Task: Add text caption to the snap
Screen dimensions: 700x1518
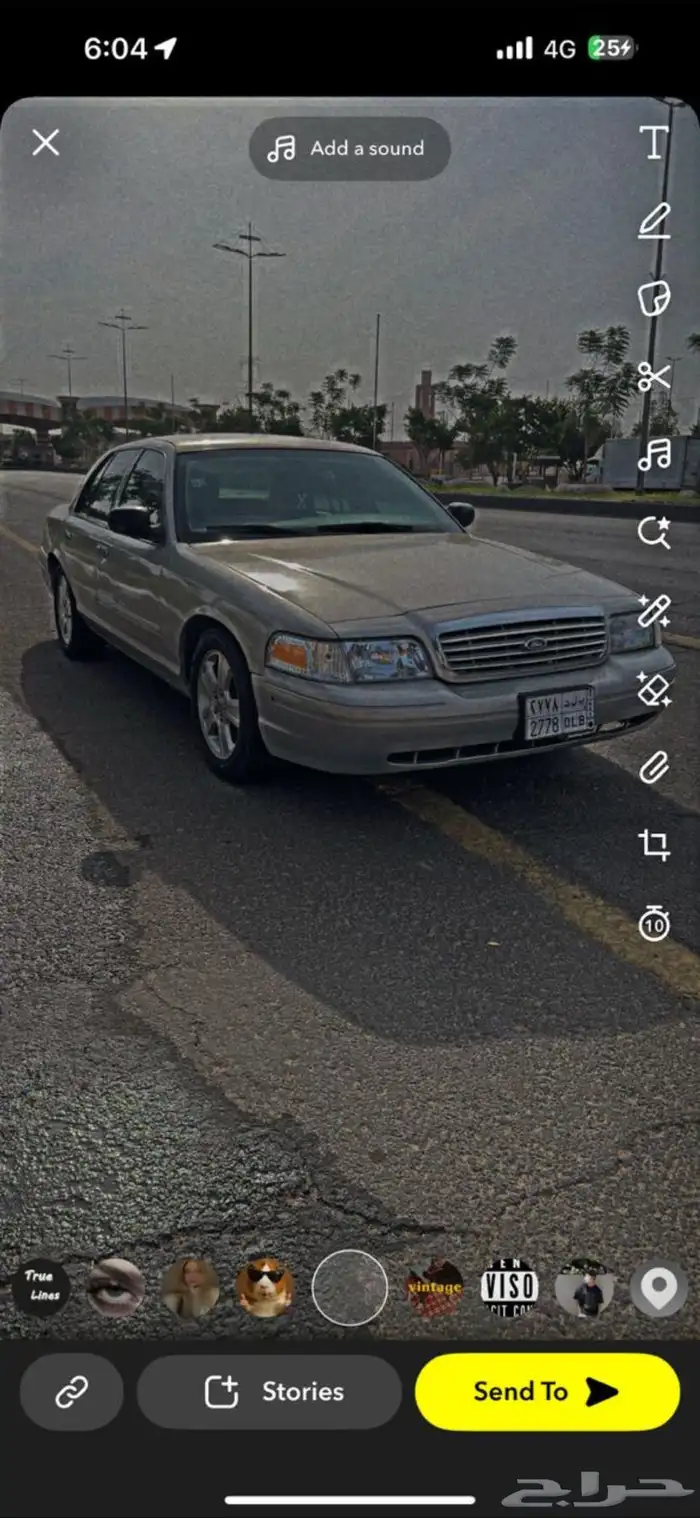Action: [653, 143]
